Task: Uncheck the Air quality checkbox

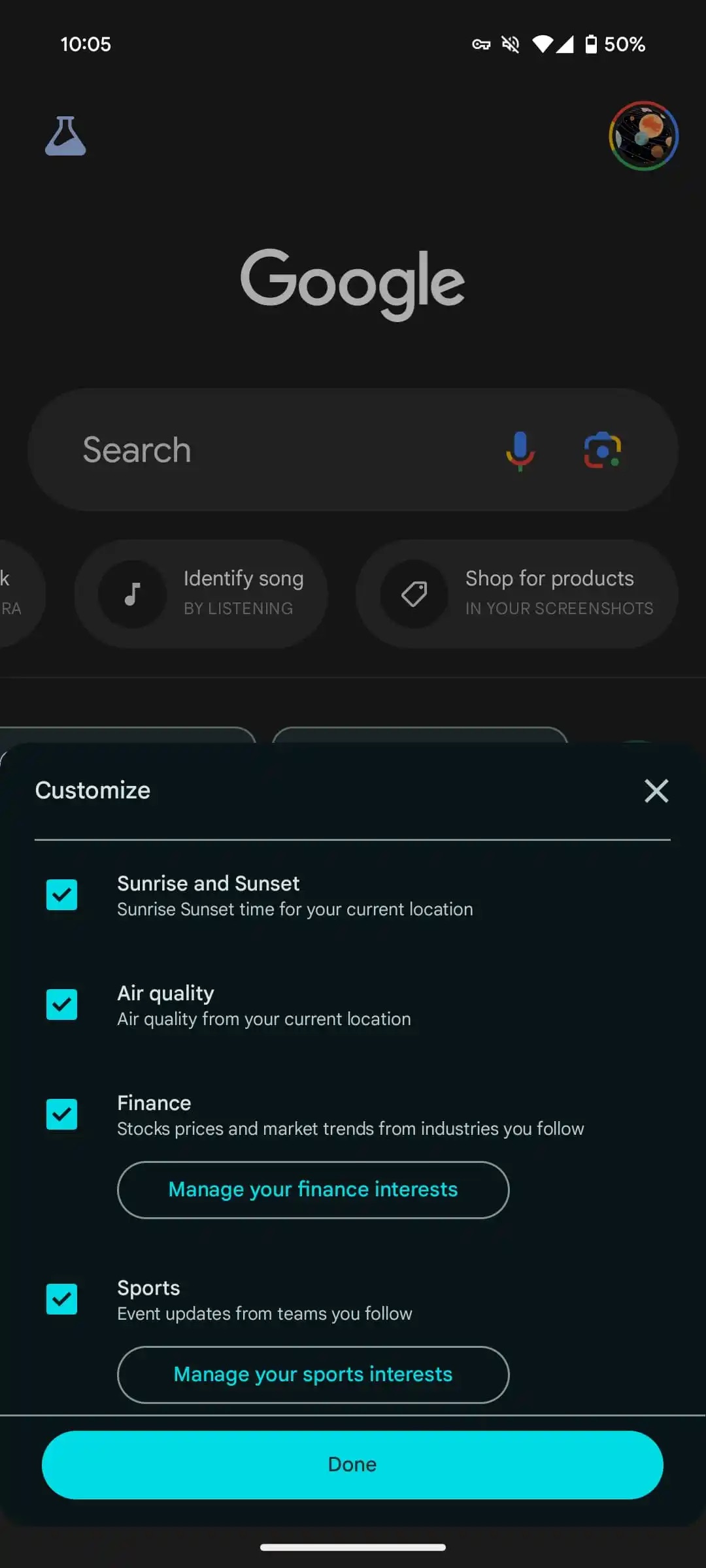Action: [61, 1004]
